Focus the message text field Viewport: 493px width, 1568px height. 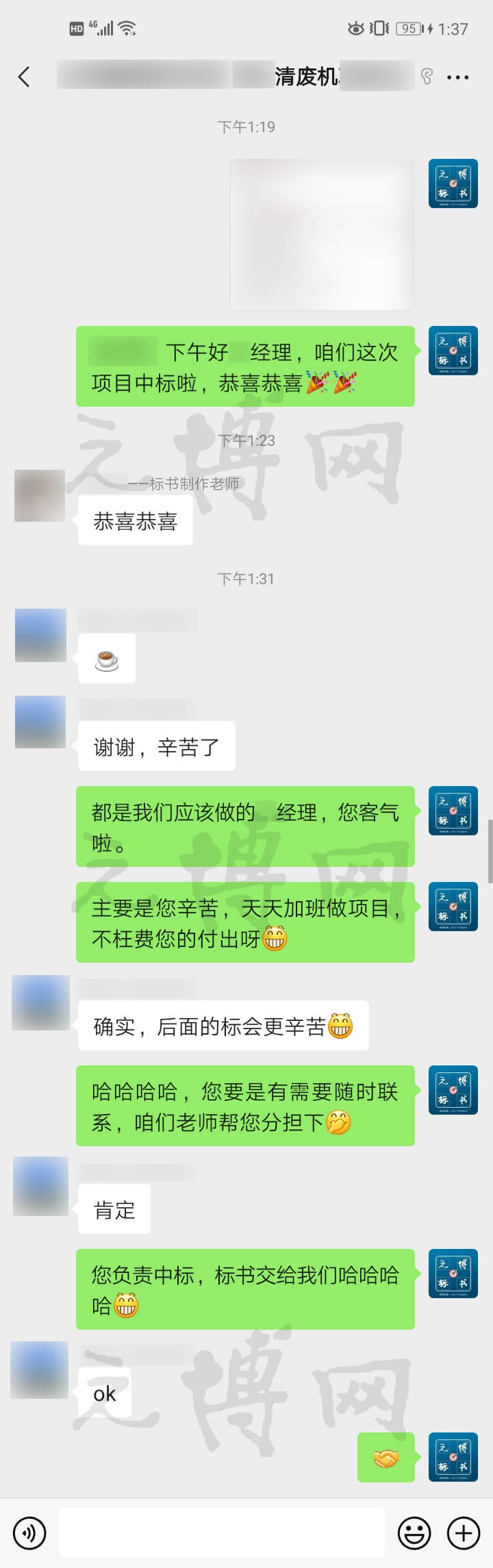pos(221,1533)
